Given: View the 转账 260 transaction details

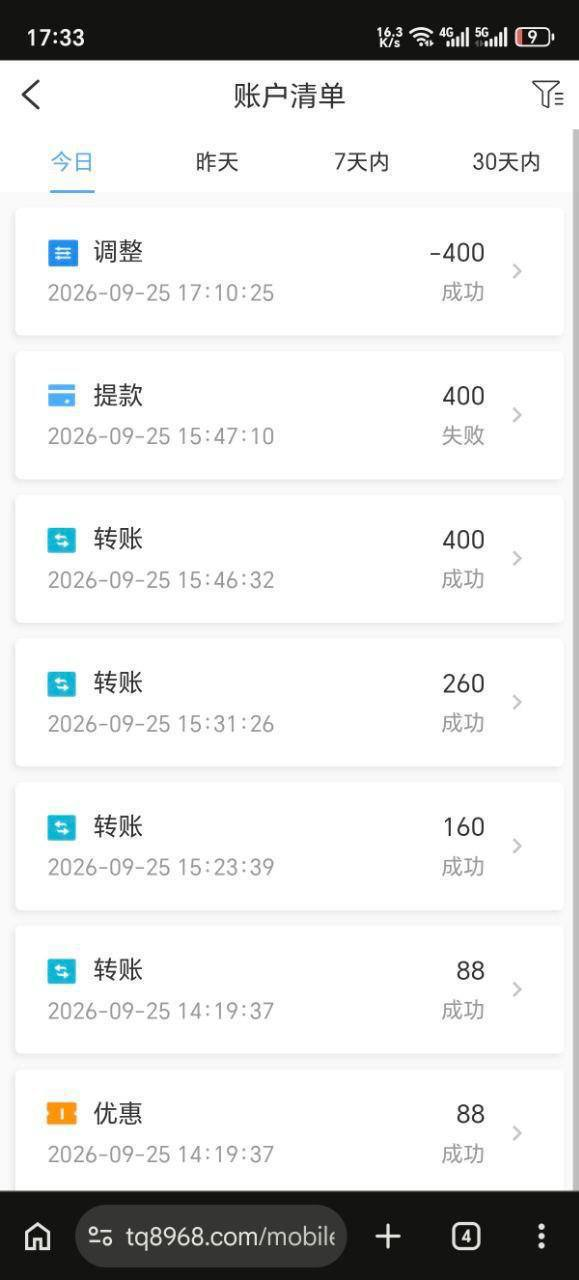Looking at the screenshot, I should pos(289,703).
